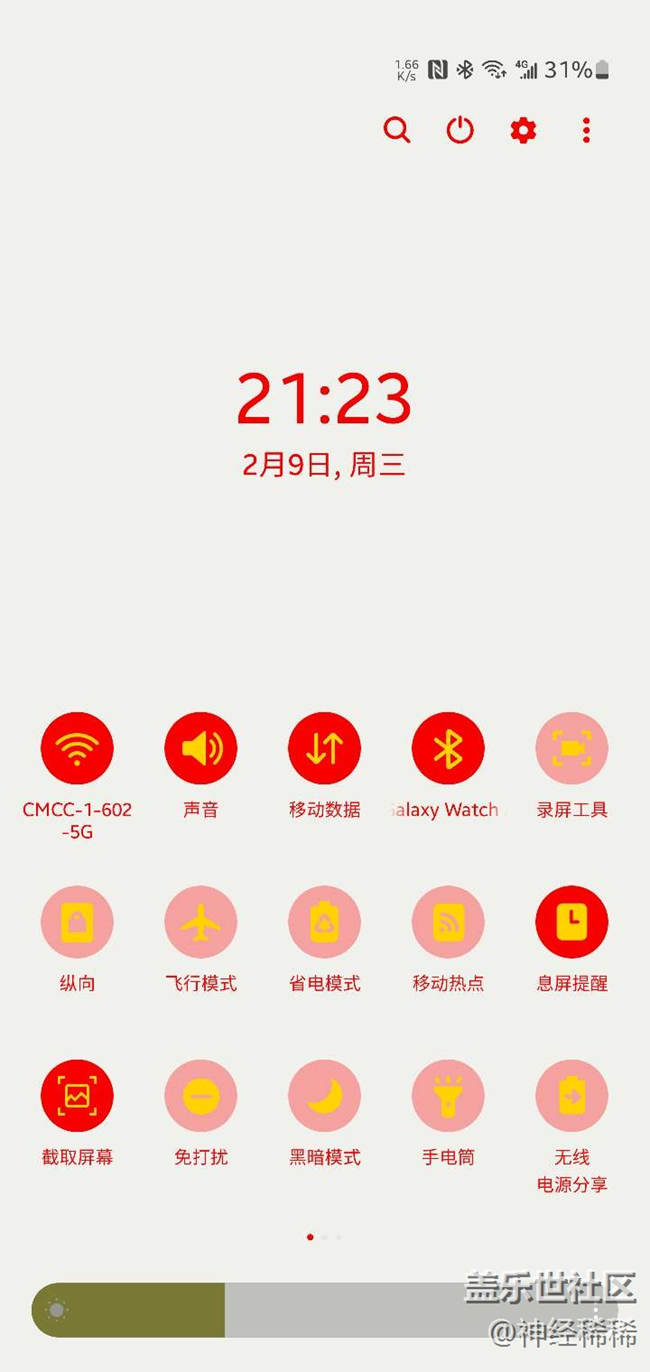Toggle the 纵向 rotation lock tile

(x=77, y=922)
